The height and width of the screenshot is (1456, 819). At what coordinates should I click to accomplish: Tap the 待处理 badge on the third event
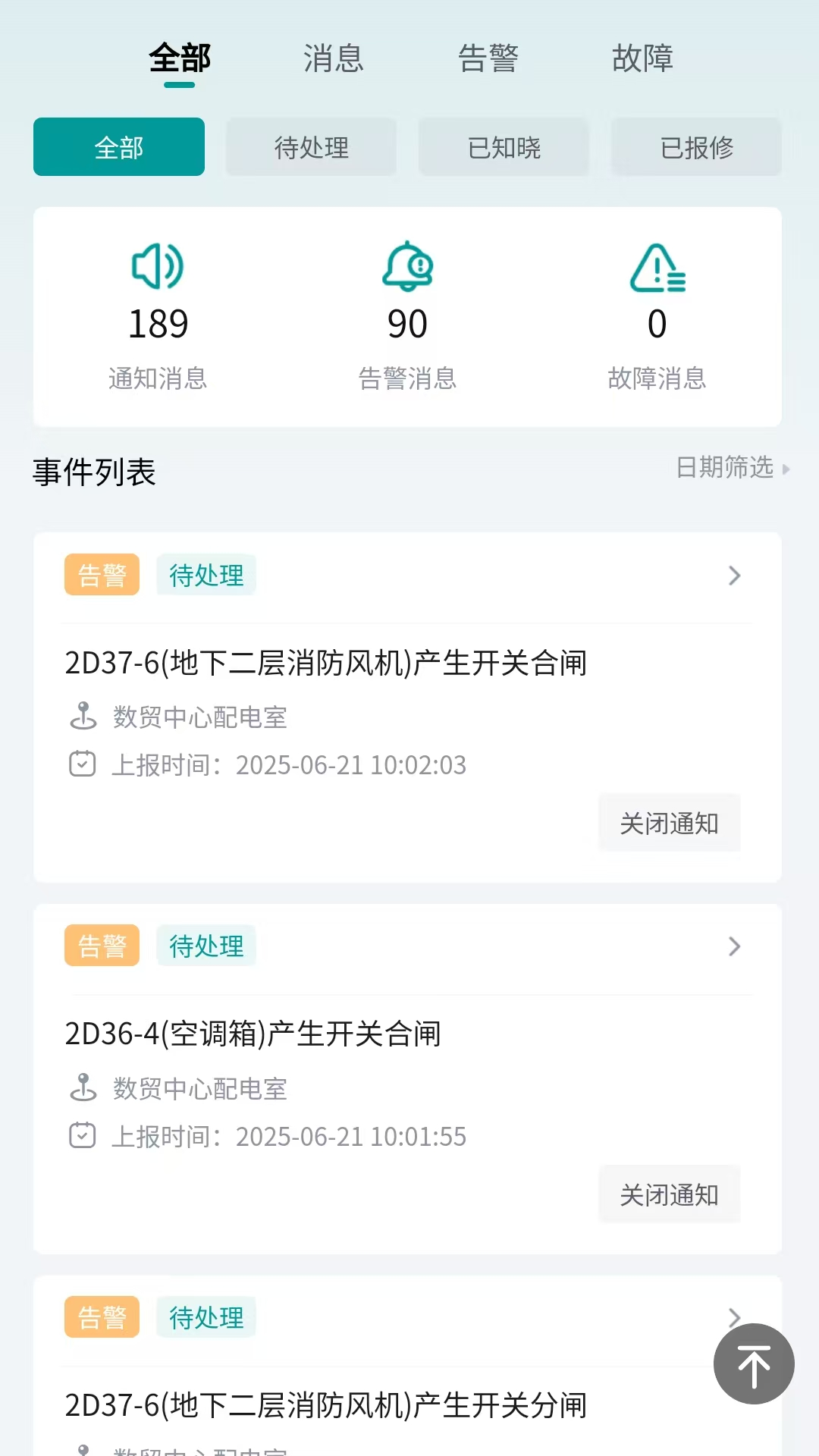click(206, 1317)
